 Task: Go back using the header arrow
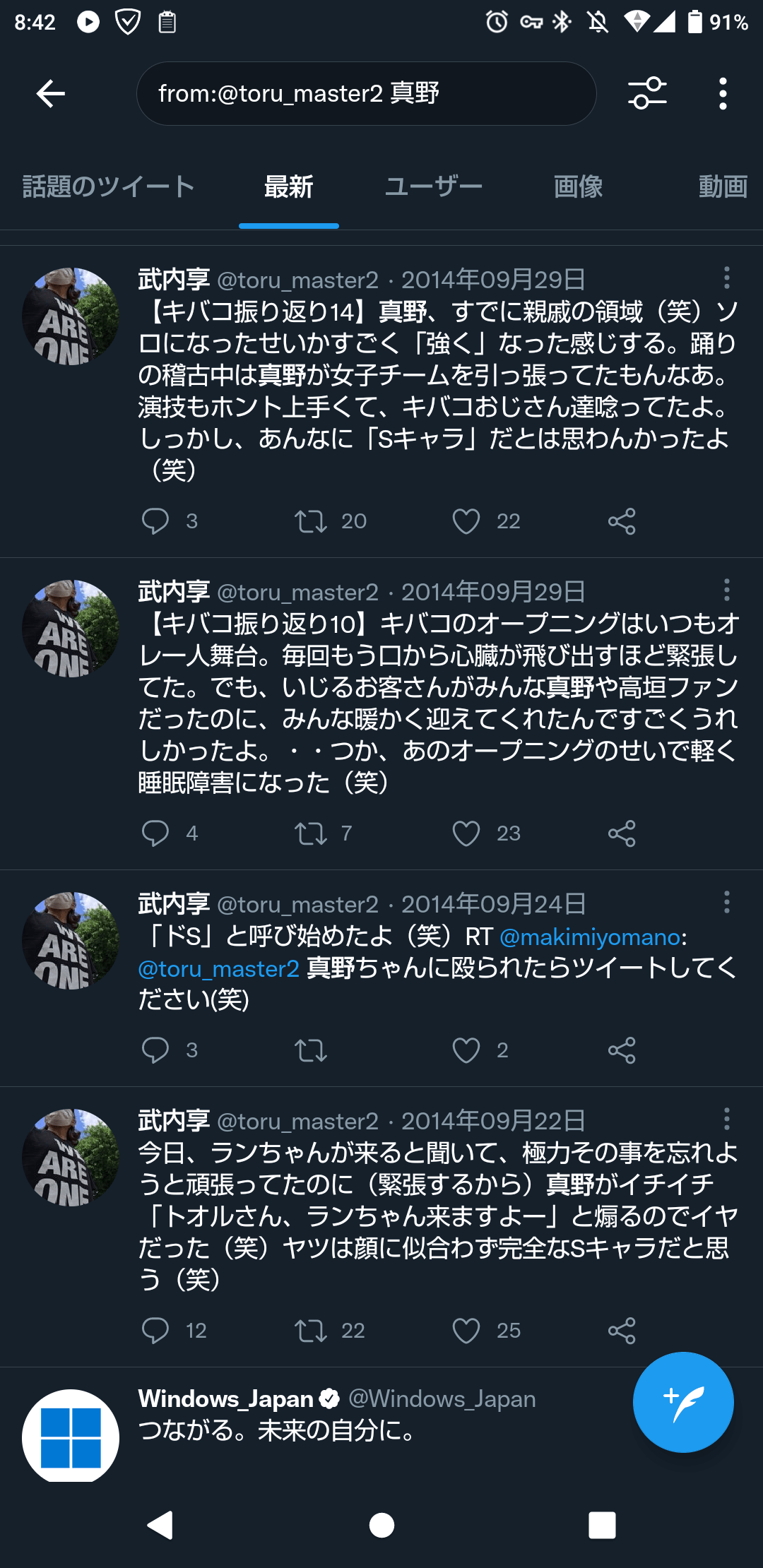51,94
